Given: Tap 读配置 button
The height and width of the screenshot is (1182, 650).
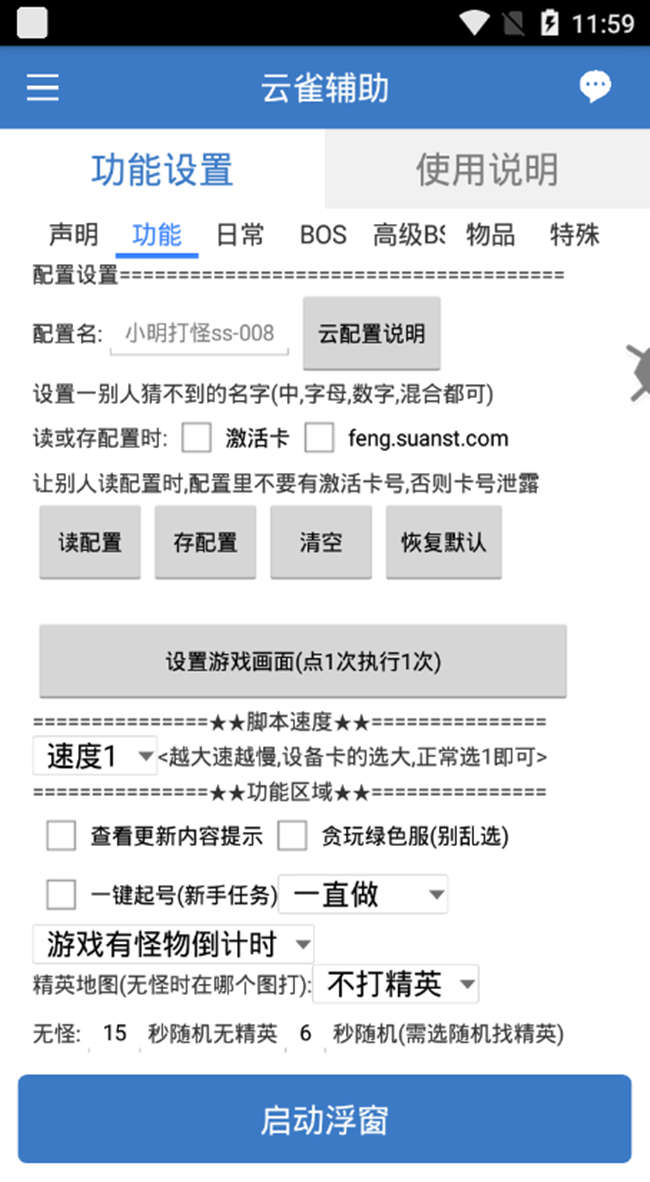Looking at the screenshot, I should 90,543.
